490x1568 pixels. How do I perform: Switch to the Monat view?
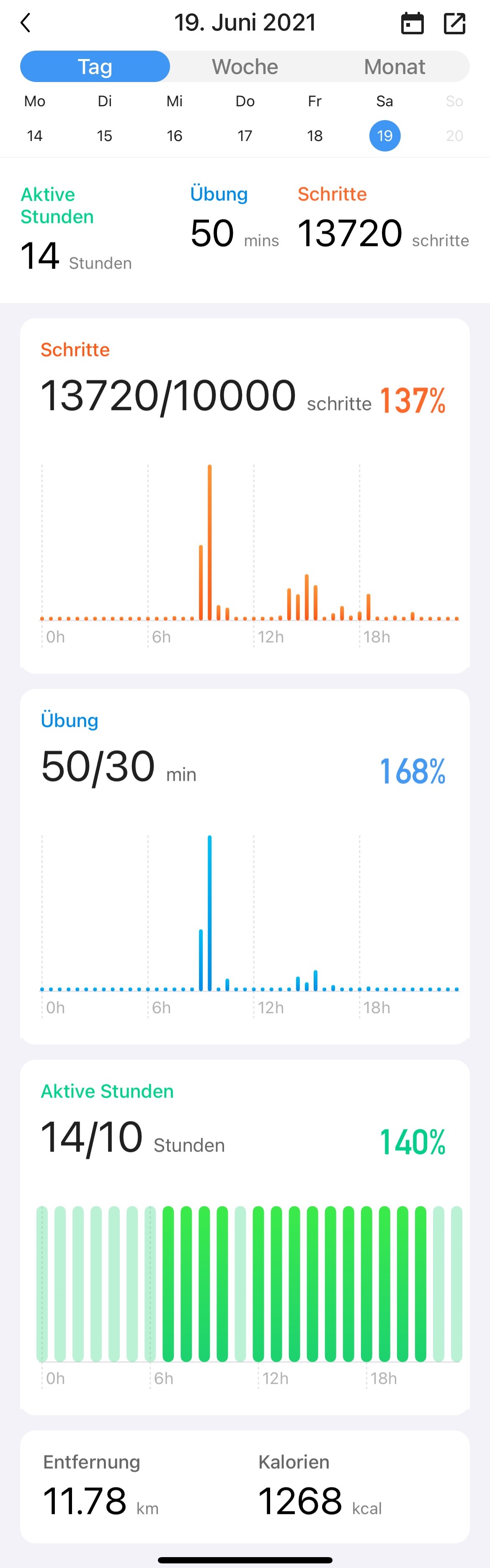coord(395,67)
